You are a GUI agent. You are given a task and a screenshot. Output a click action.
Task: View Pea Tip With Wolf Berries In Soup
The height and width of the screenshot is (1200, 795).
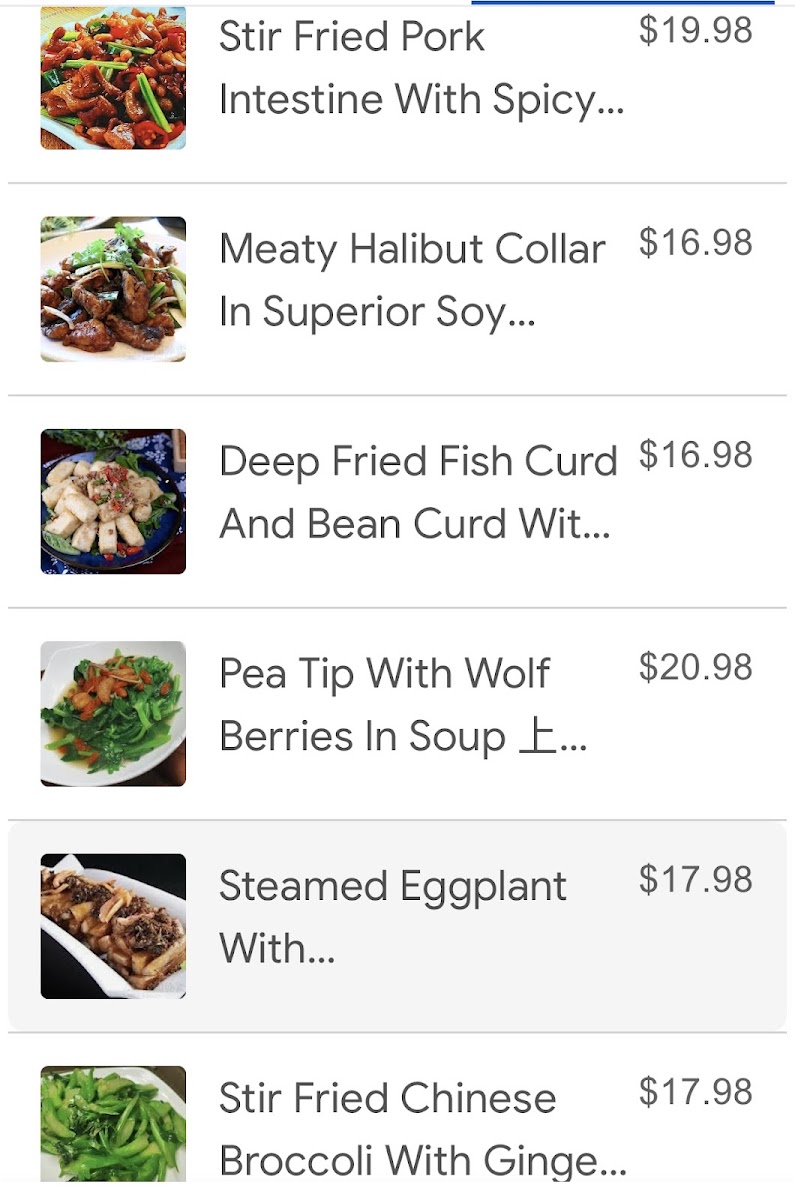point(402,705)
